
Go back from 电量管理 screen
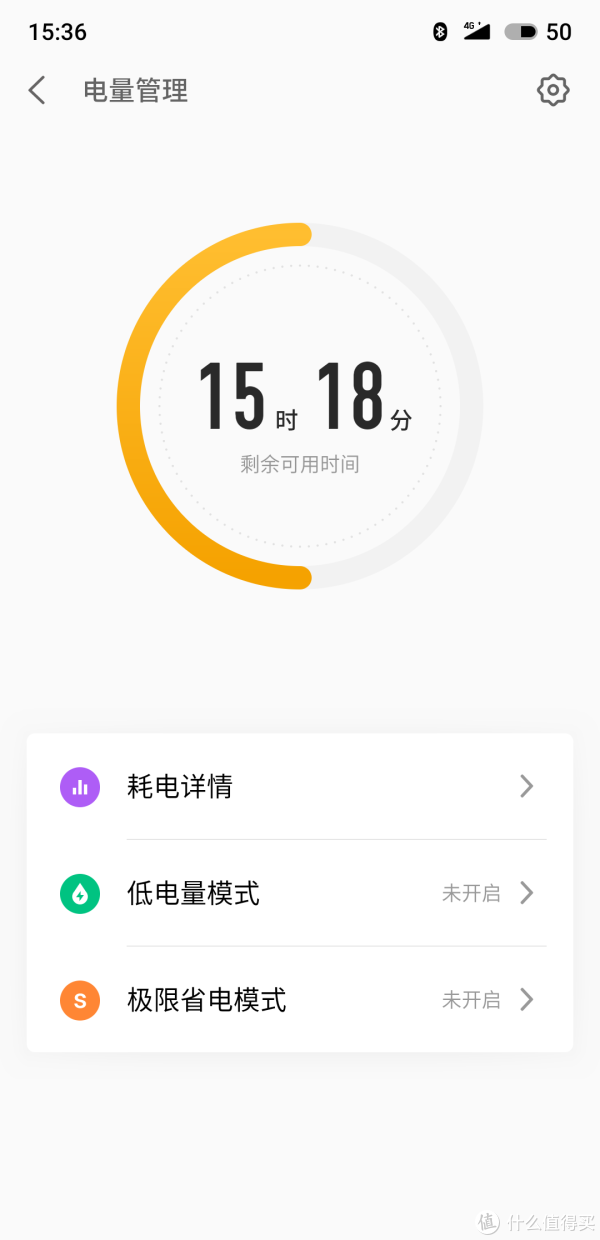37,91
